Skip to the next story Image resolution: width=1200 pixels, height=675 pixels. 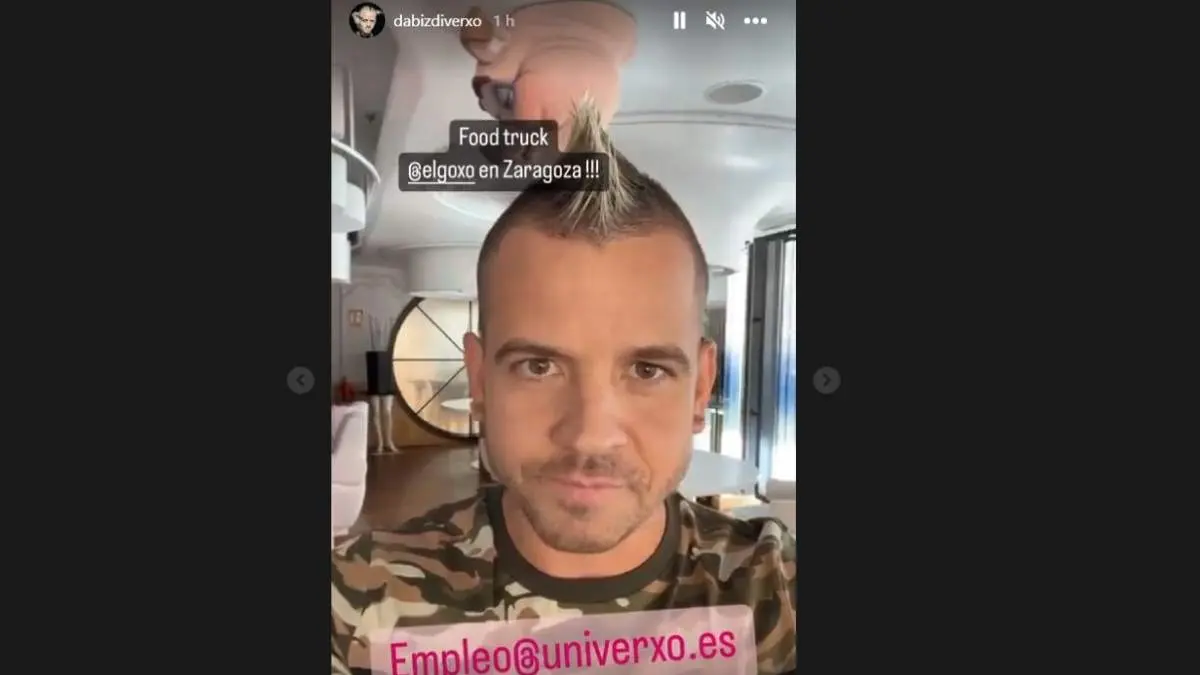pos(826,380)
